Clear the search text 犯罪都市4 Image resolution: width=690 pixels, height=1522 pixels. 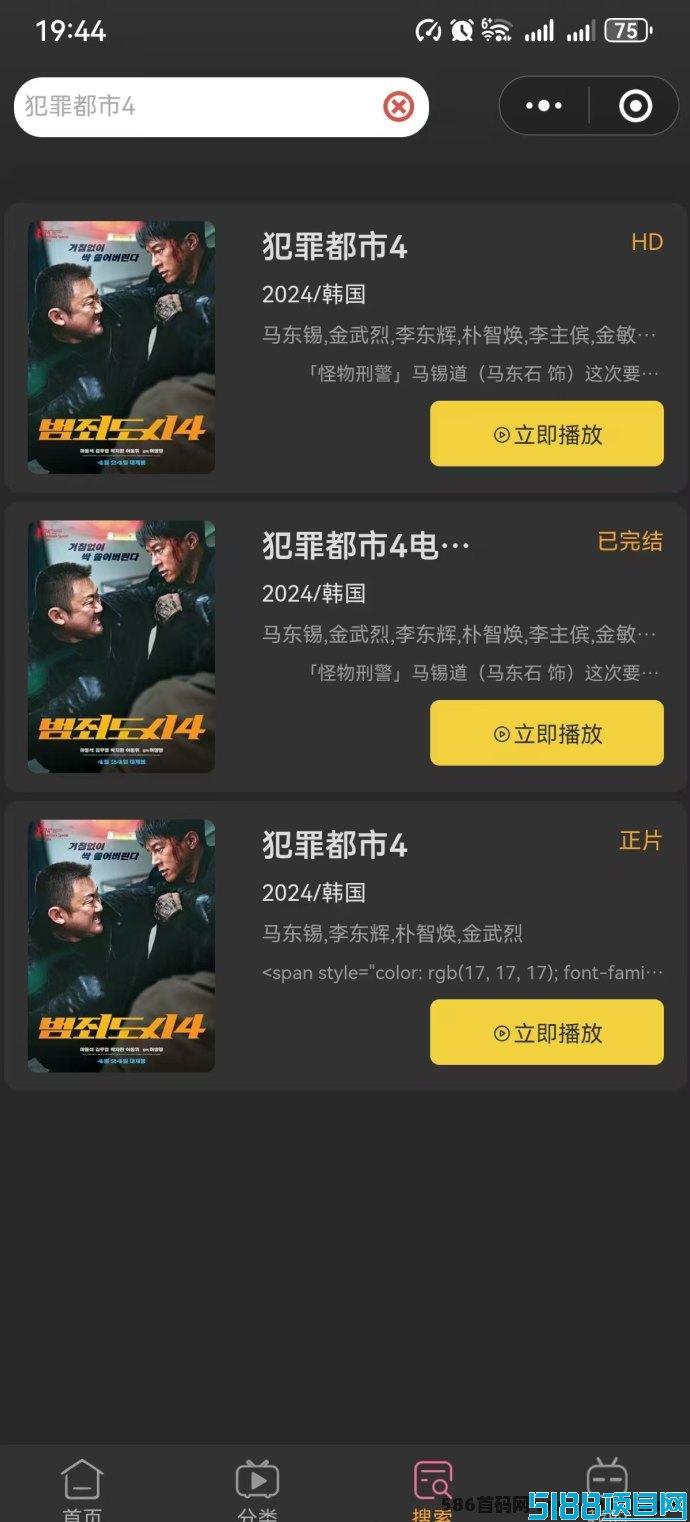click(x=398, y=106)
